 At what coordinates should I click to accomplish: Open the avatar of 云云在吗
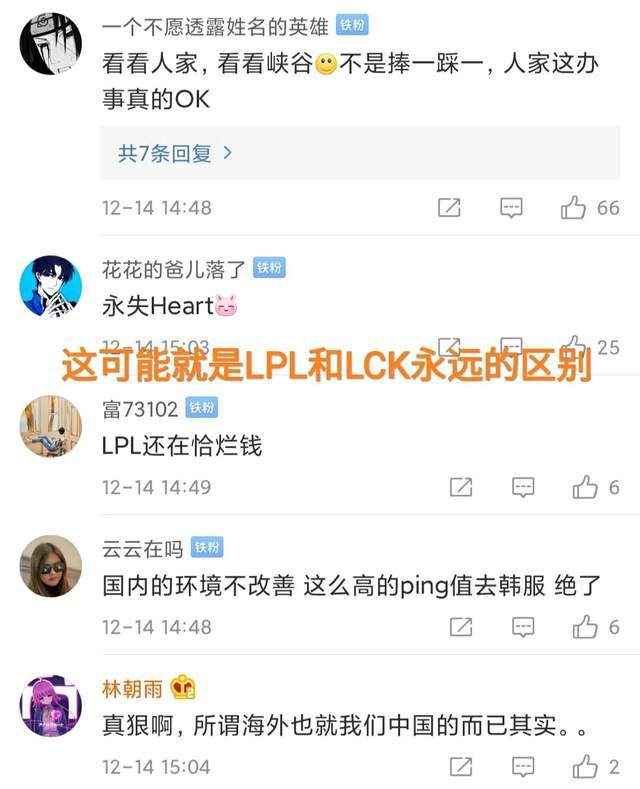click(x=51, y=567)
